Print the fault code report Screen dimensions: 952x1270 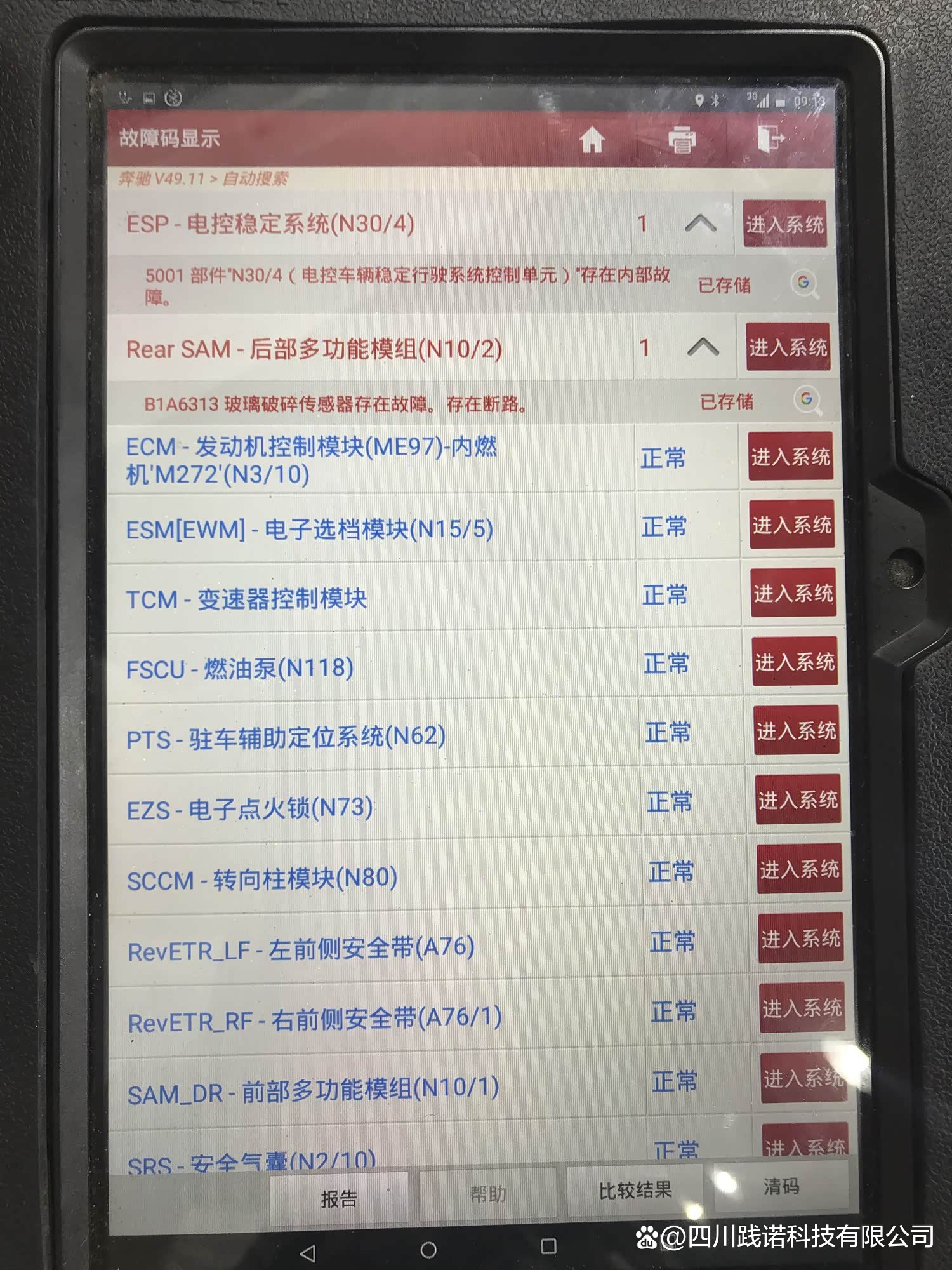[x=682, y=139]
